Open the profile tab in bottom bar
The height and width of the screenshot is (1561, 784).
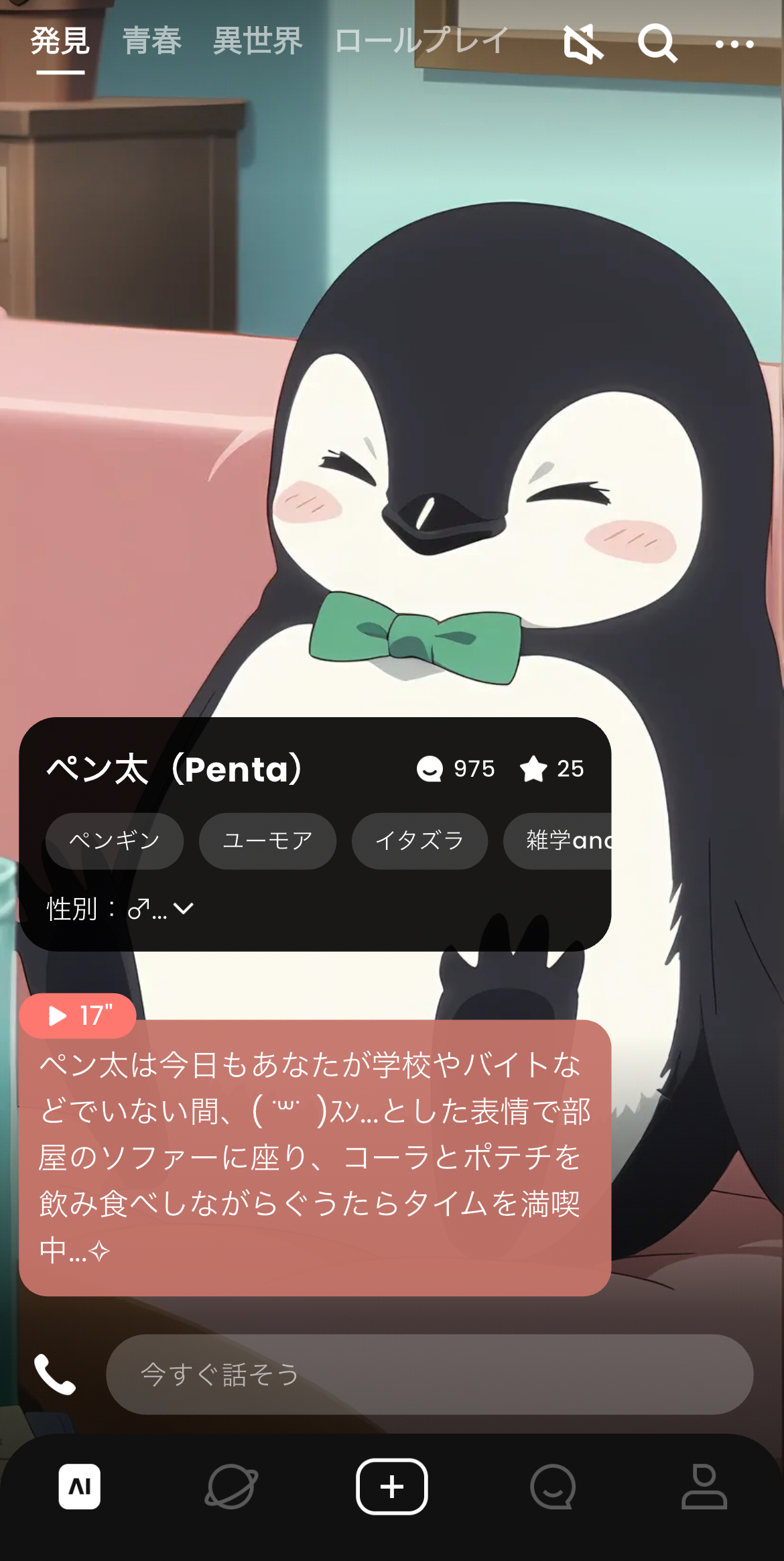704,1487
